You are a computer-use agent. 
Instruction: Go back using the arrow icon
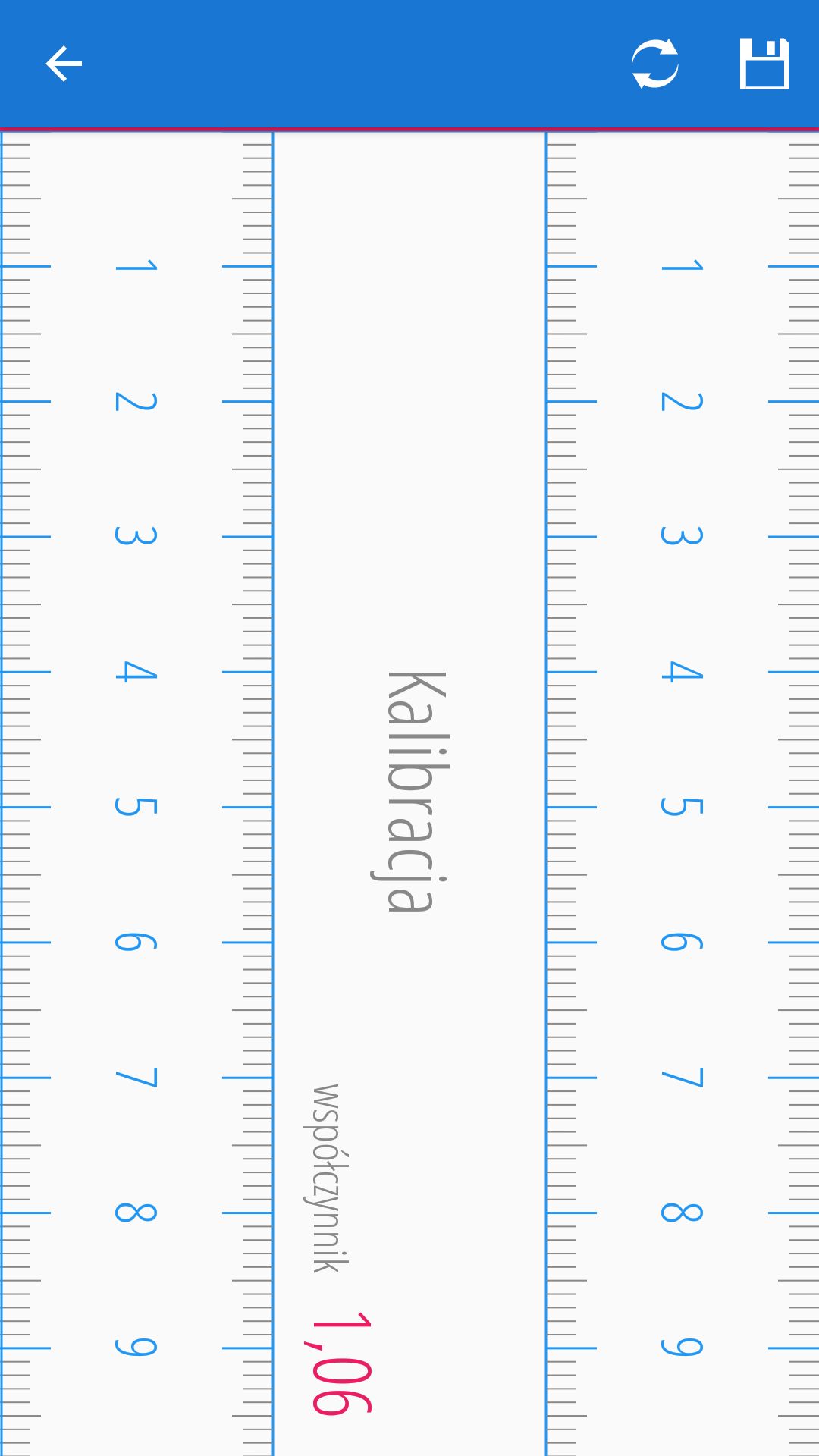coord(64,64)
